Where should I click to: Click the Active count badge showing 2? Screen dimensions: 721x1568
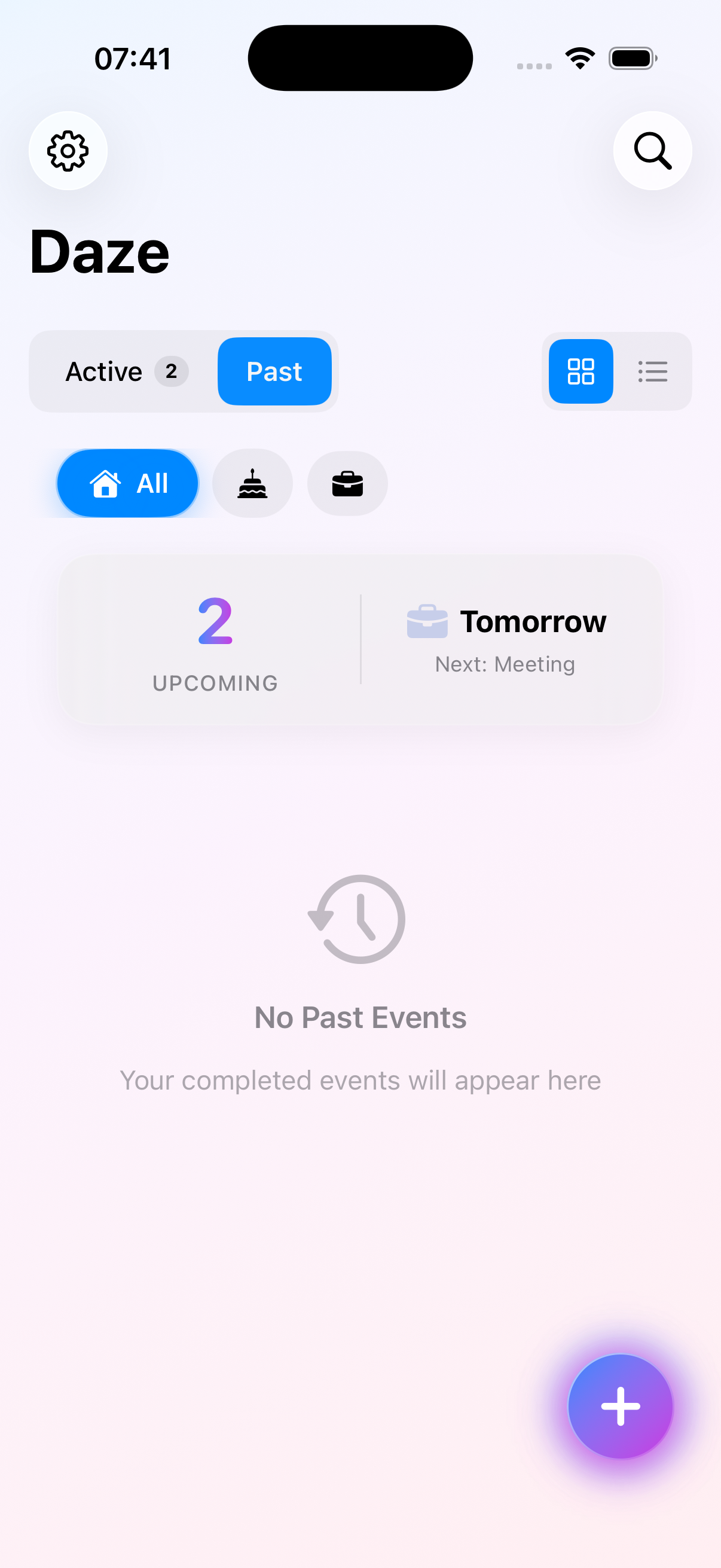(171, 371)
